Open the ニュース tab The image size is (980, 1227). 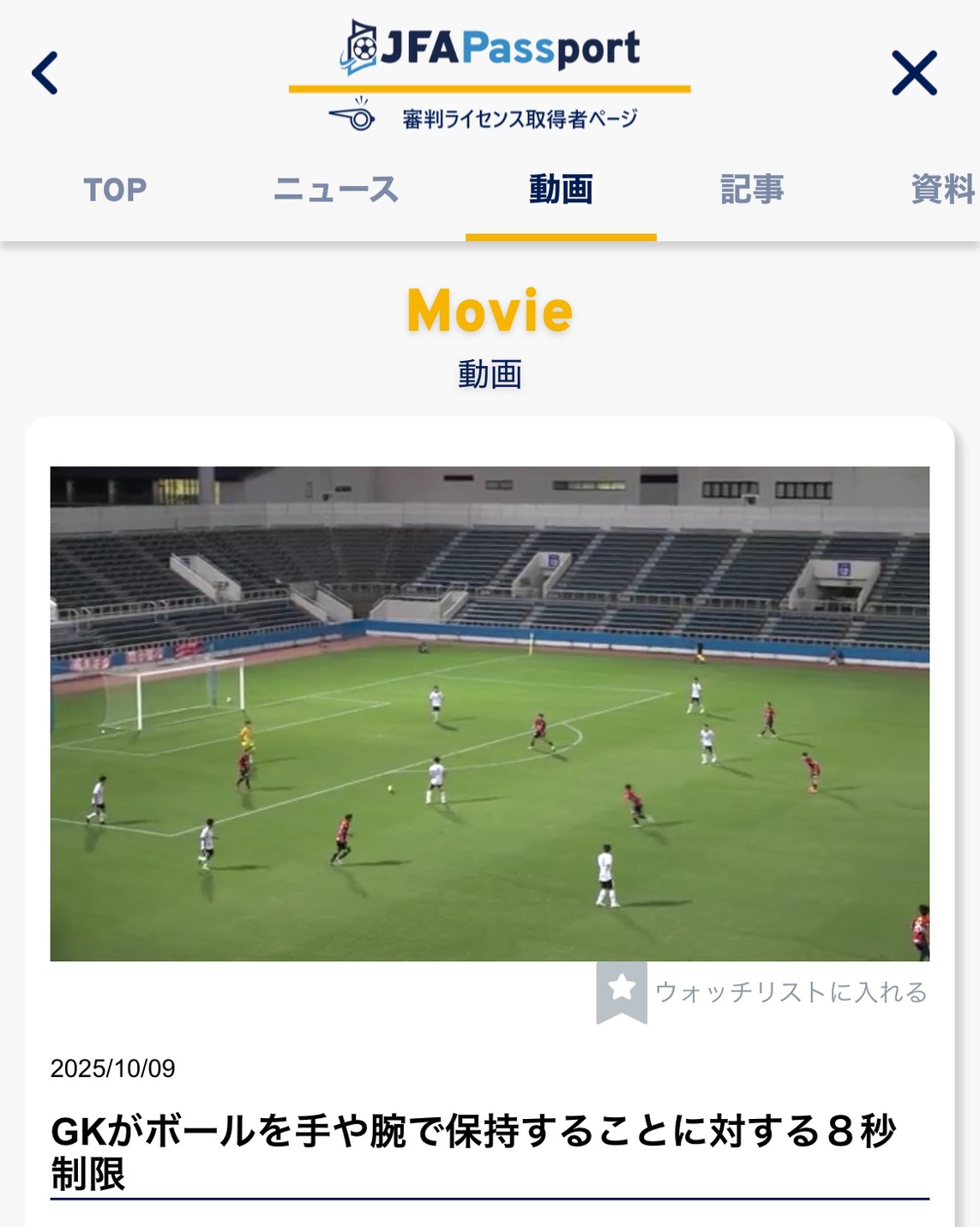[336, 189]
